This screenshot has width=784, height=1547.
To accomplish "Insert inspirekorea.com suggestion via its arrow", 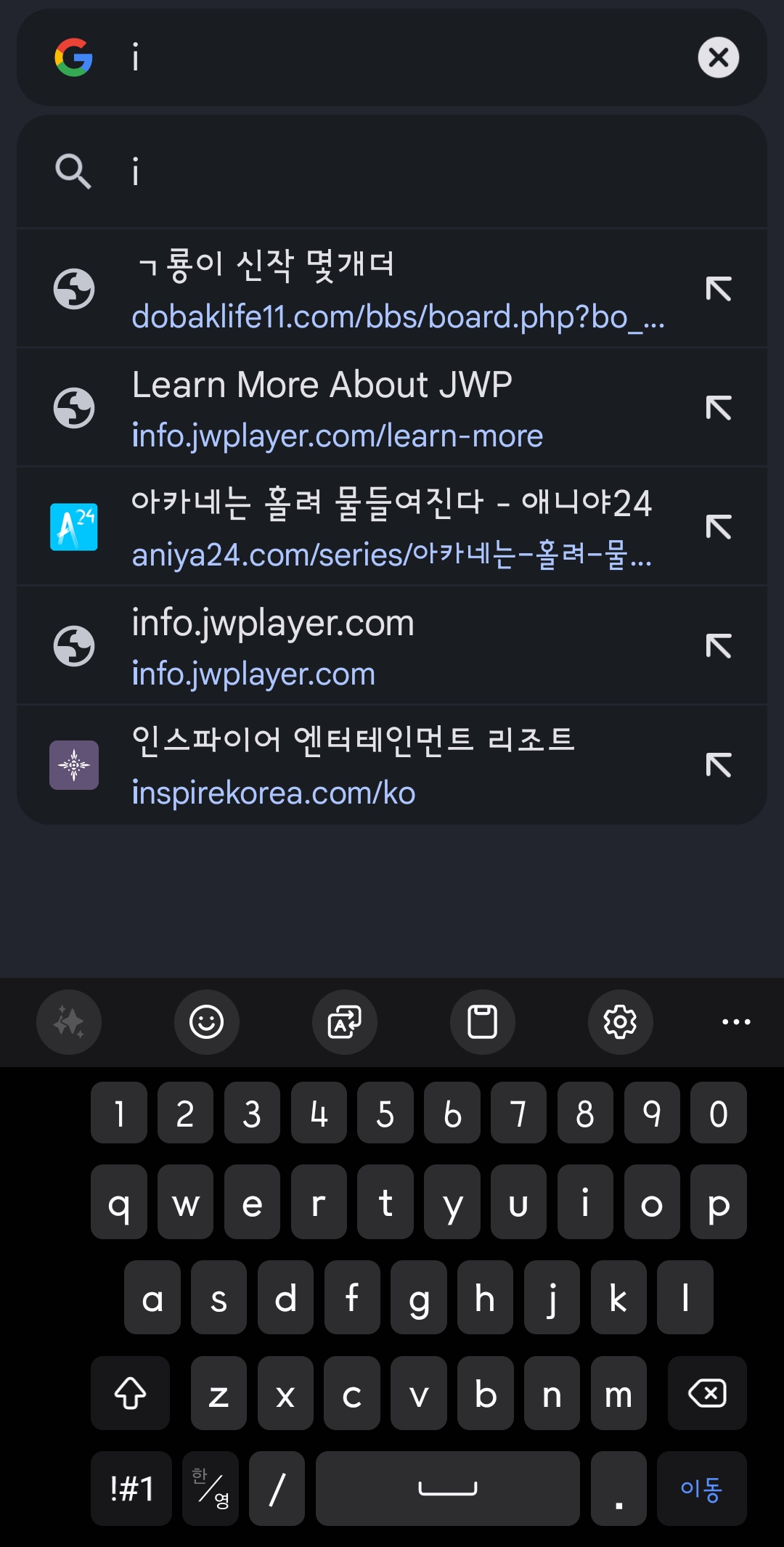I will click(x=718, y=765).
